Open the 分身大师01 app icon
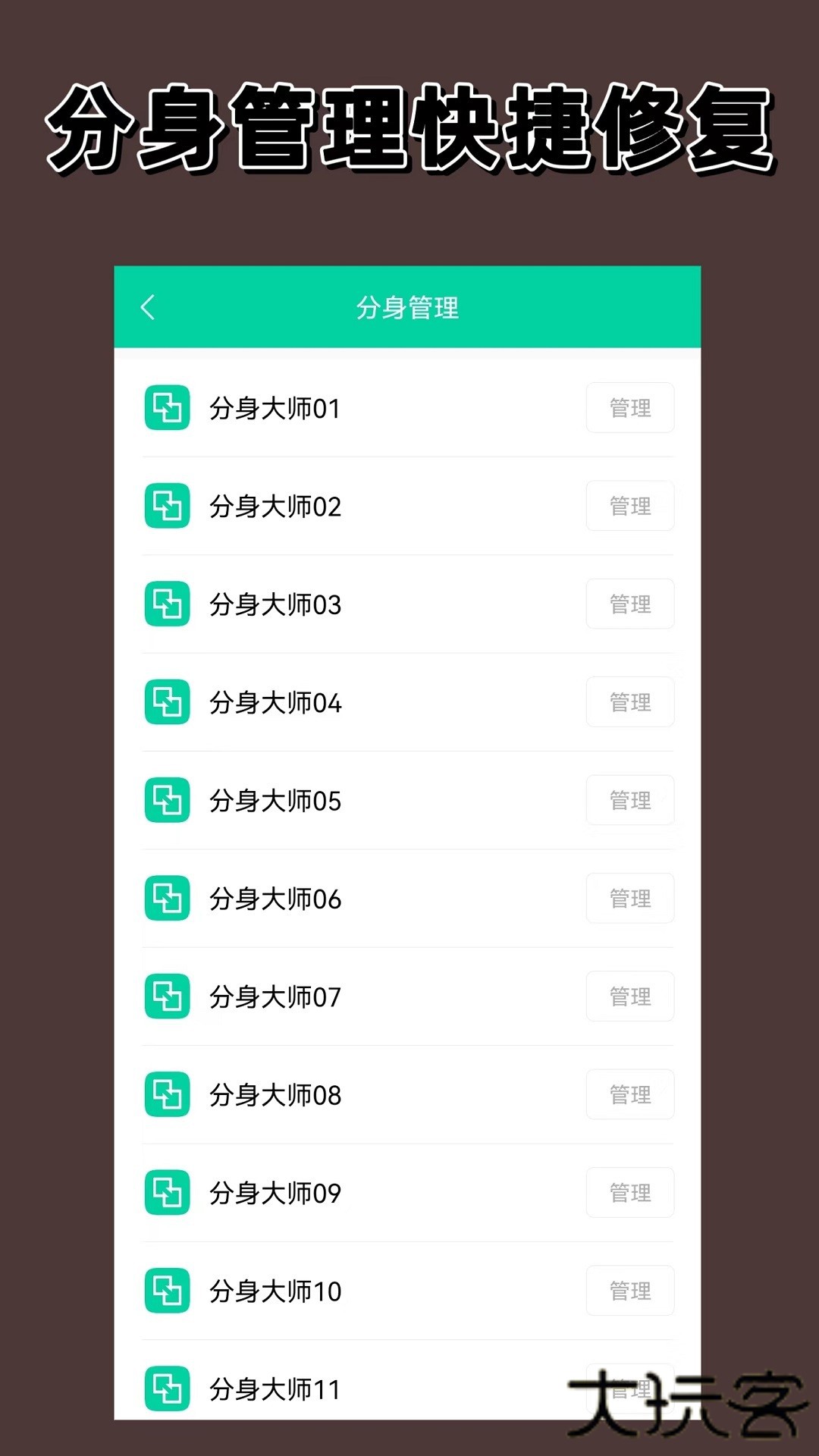The image size is (819, 1456). click(x=168, y=408)
